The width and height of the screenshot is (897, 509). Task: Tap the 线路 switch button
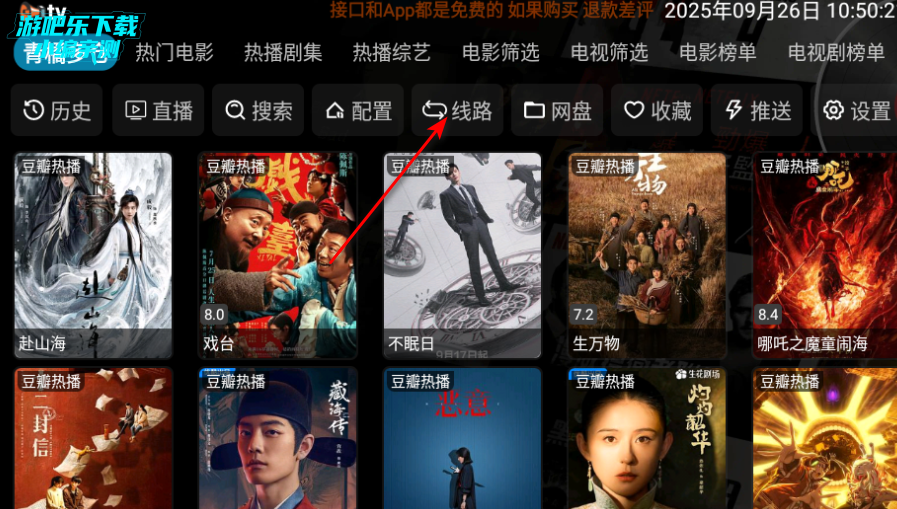[457, 111]
